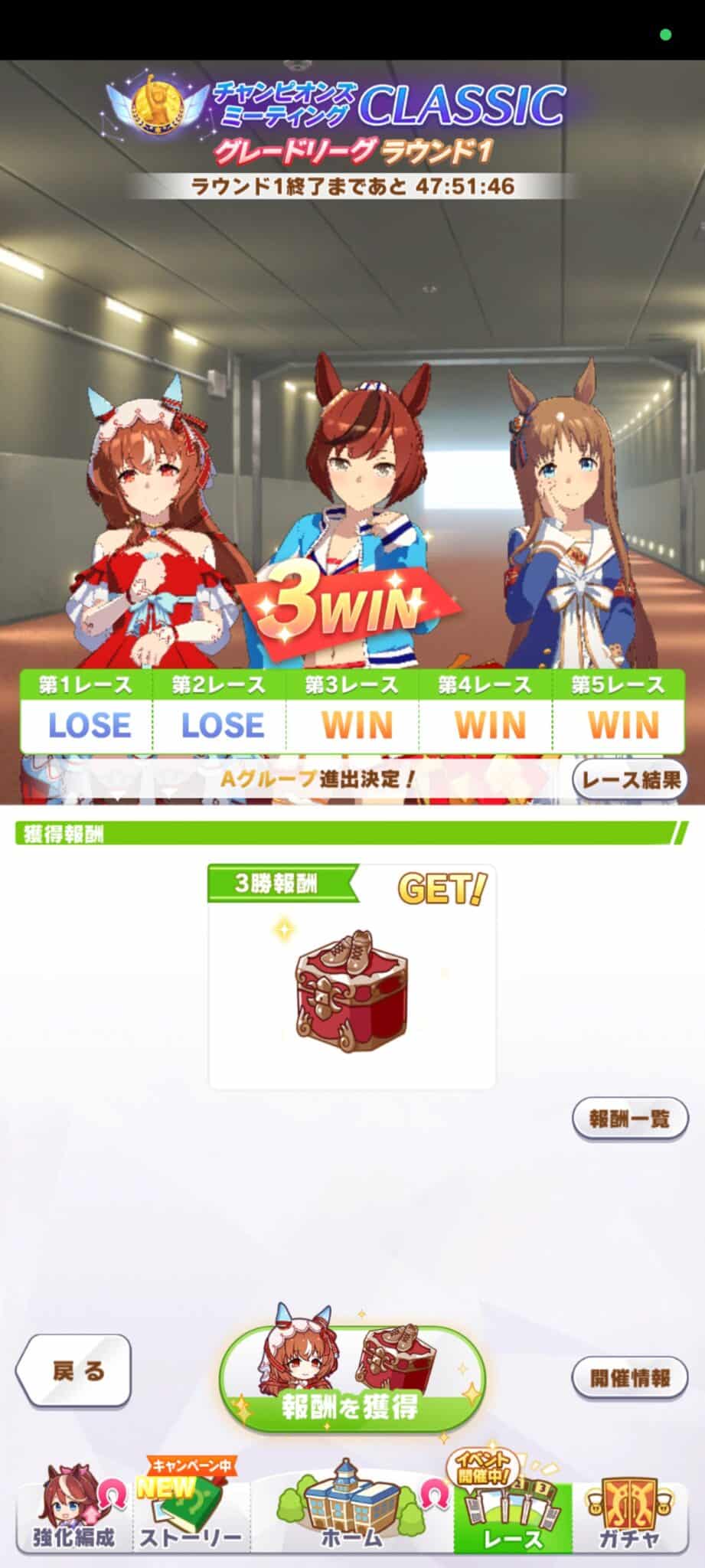Go to the ホーム tab
This screenshot has height=1568, width=705.
351,1516
